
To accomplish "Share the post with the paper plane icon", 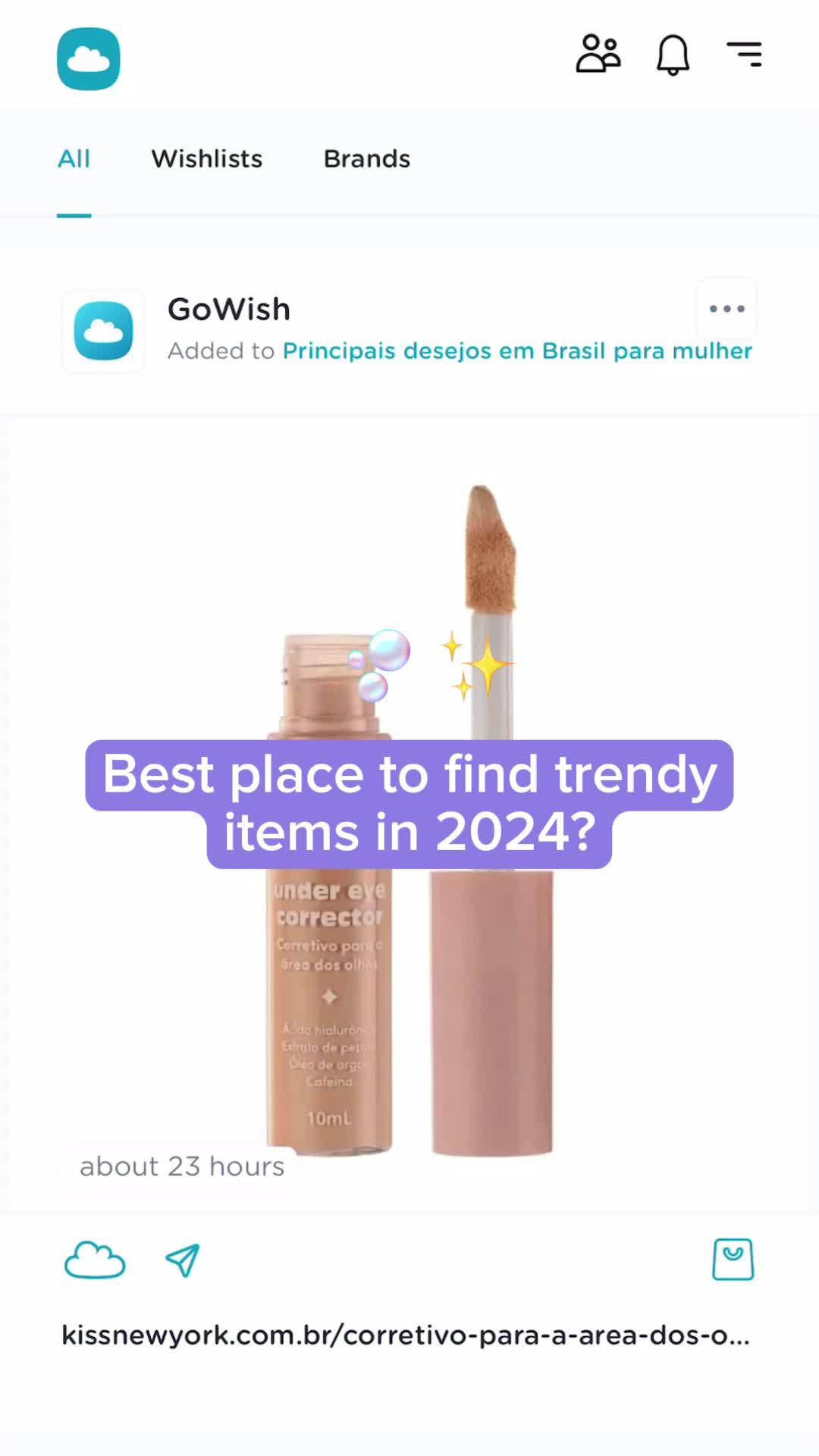I will [183, 1260].
